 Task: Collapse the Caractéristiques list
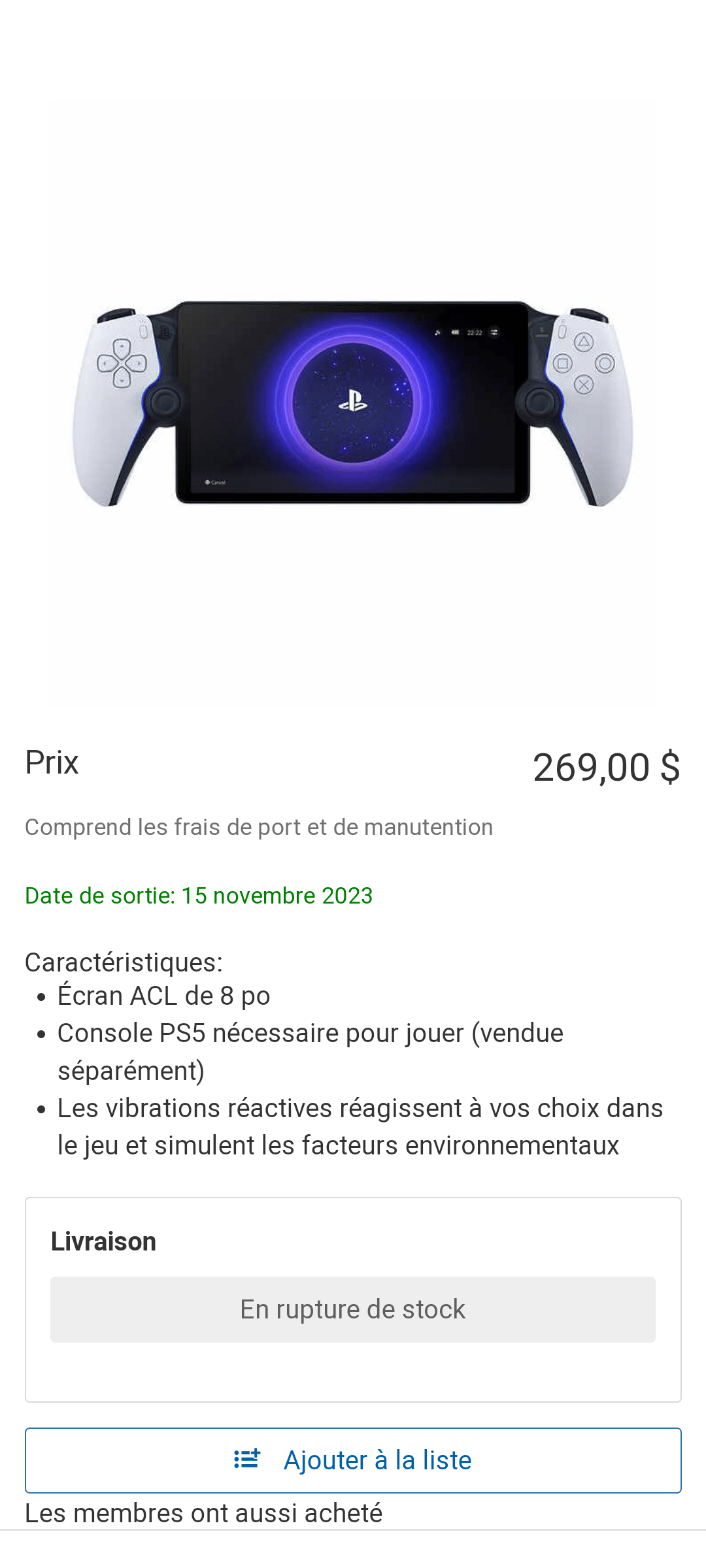click(x=123, y=962)
